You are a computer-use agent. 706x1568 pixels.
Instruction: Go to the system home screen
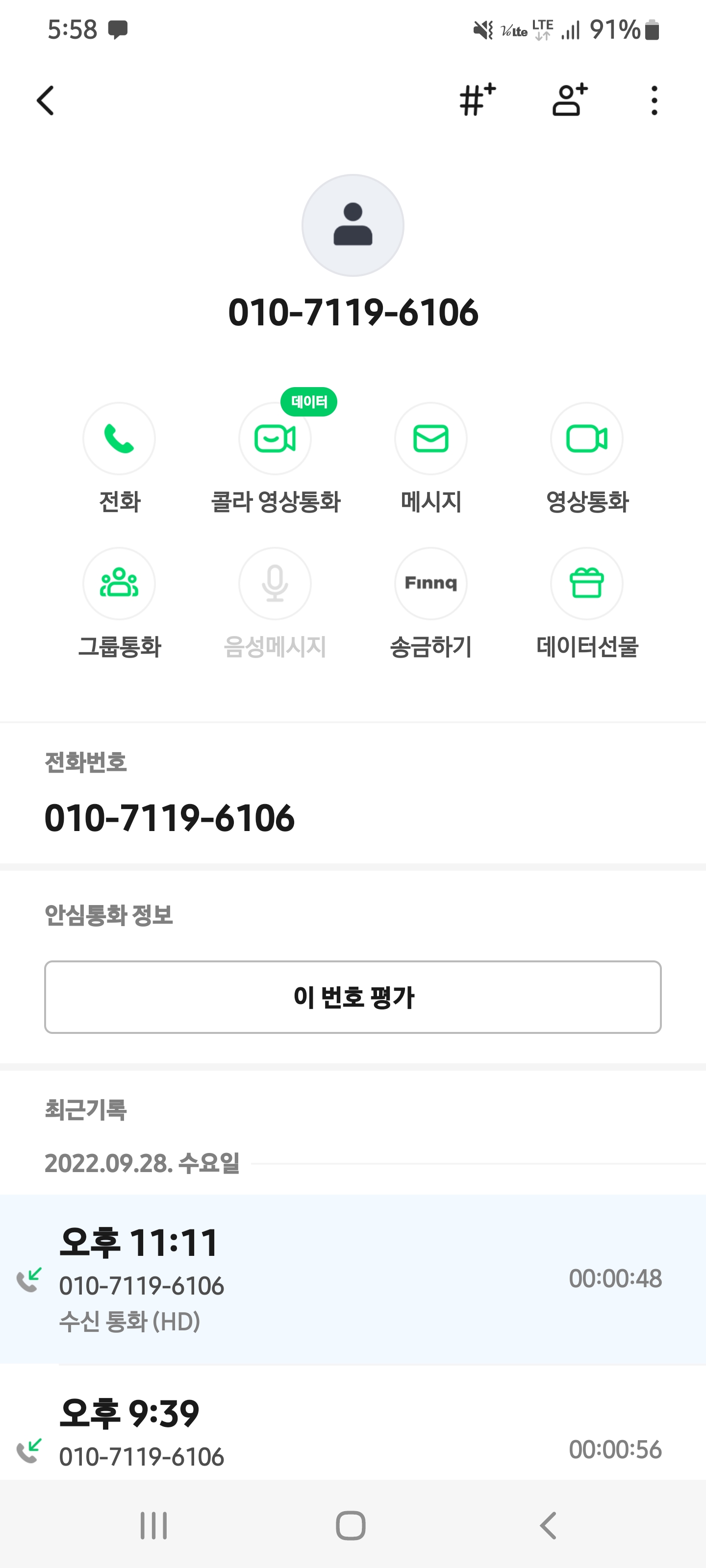(351, 1525)
